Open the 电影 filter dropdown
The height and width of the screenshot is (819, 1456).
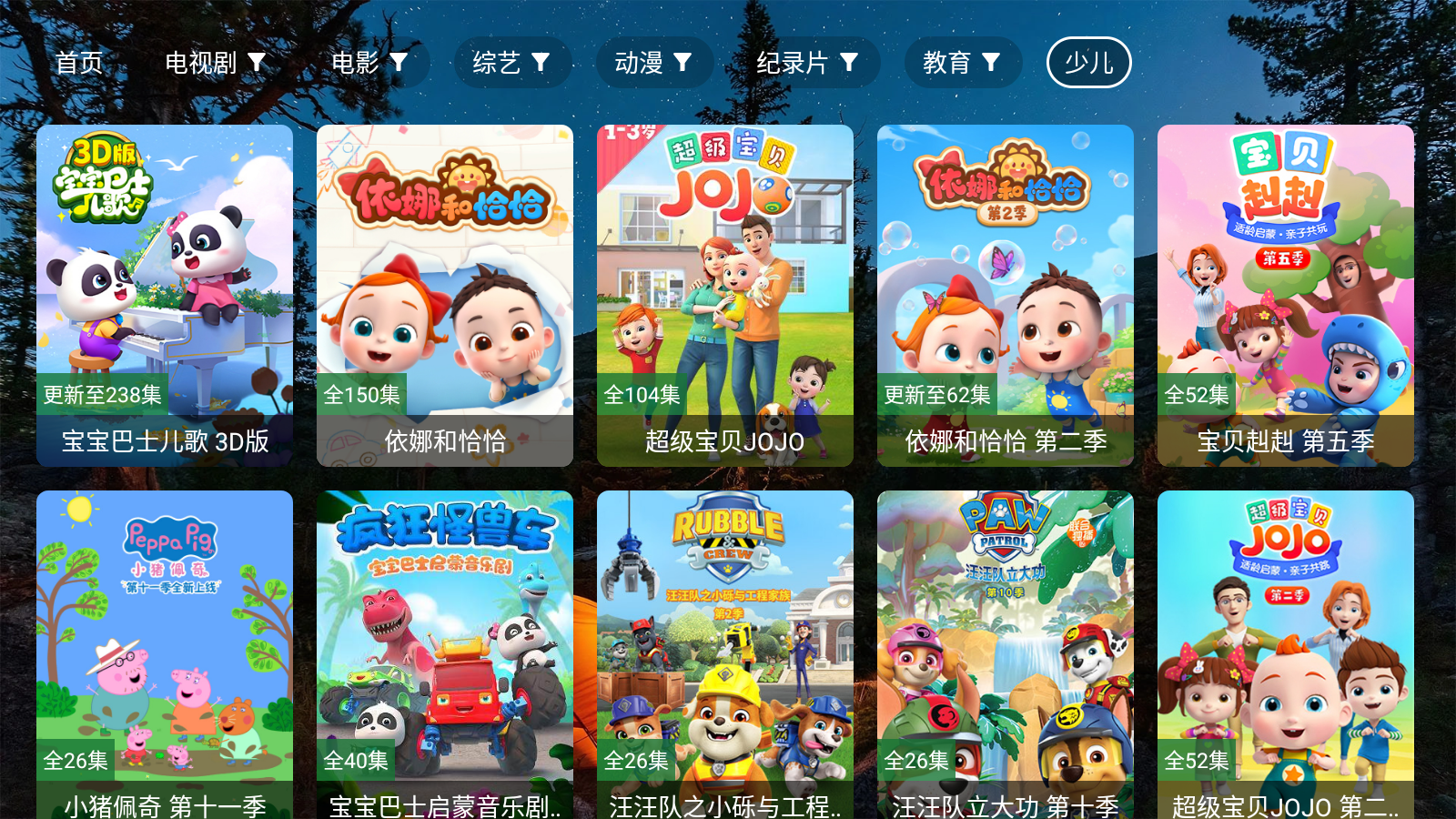[369, 63]
